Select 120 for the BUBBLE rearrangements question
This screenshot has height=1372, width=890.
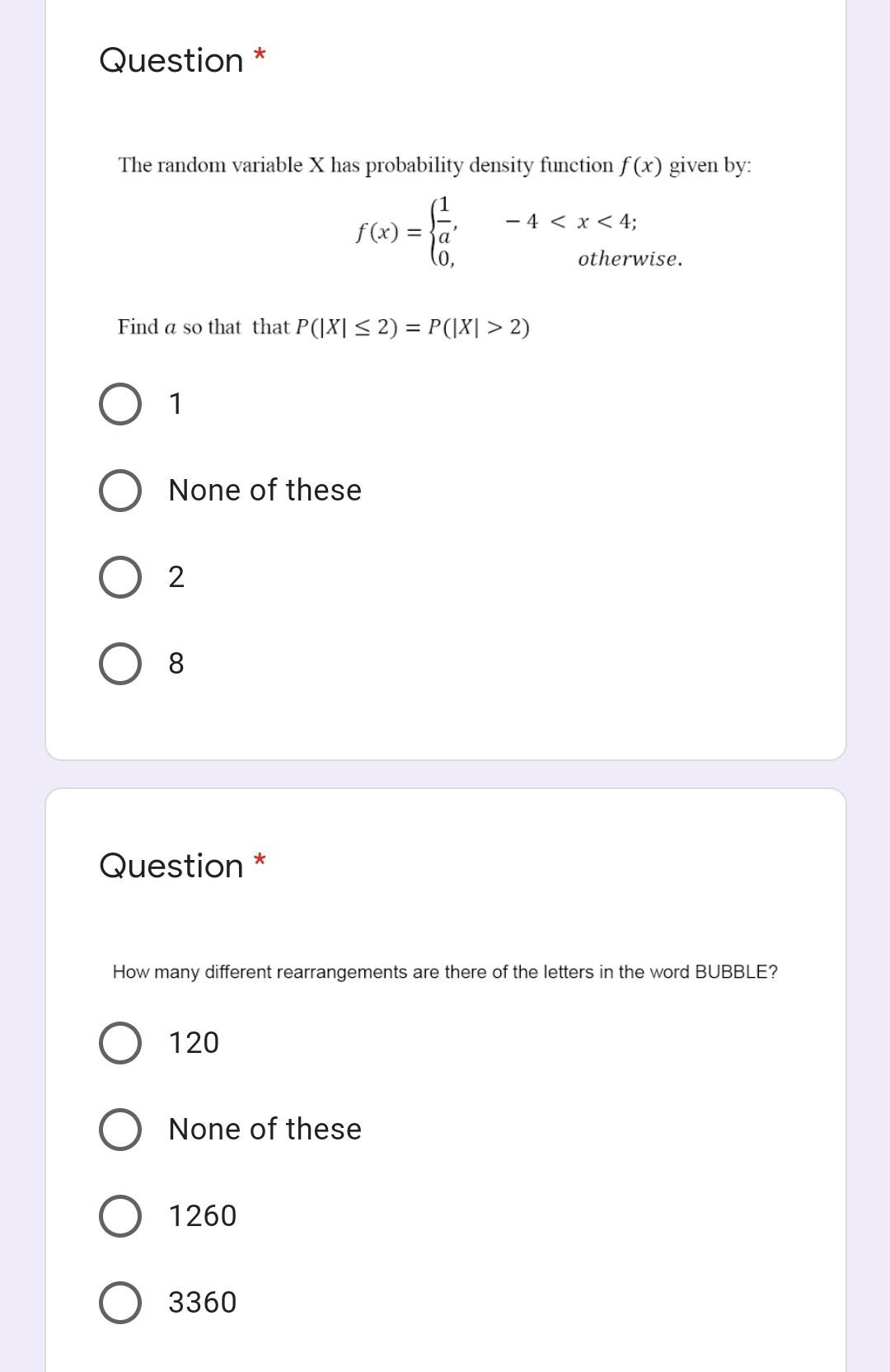120,1044
